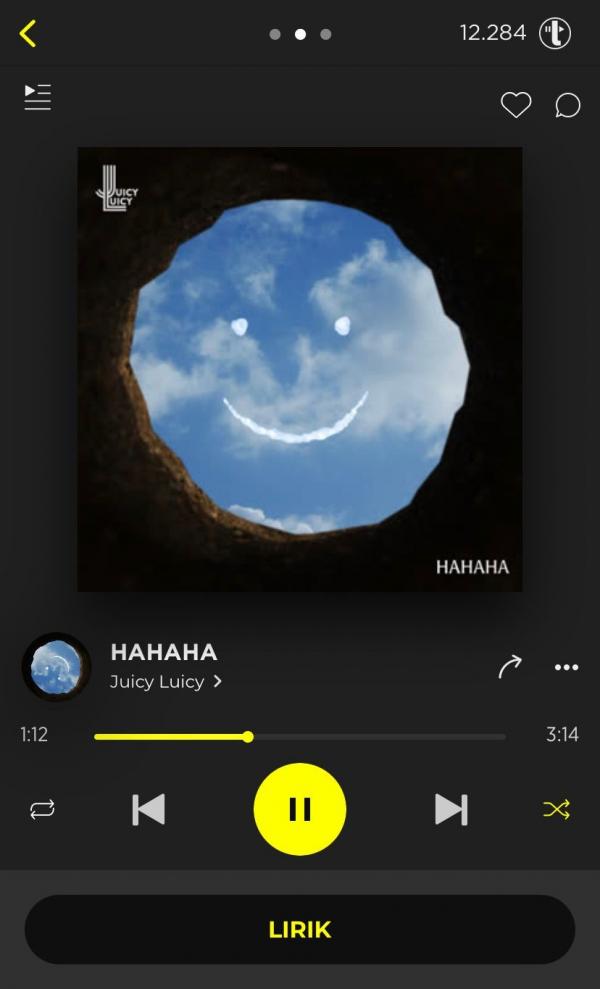Open the play queue list
The height and width of the screenshot is (989, 600).
(x=38, y=97)
